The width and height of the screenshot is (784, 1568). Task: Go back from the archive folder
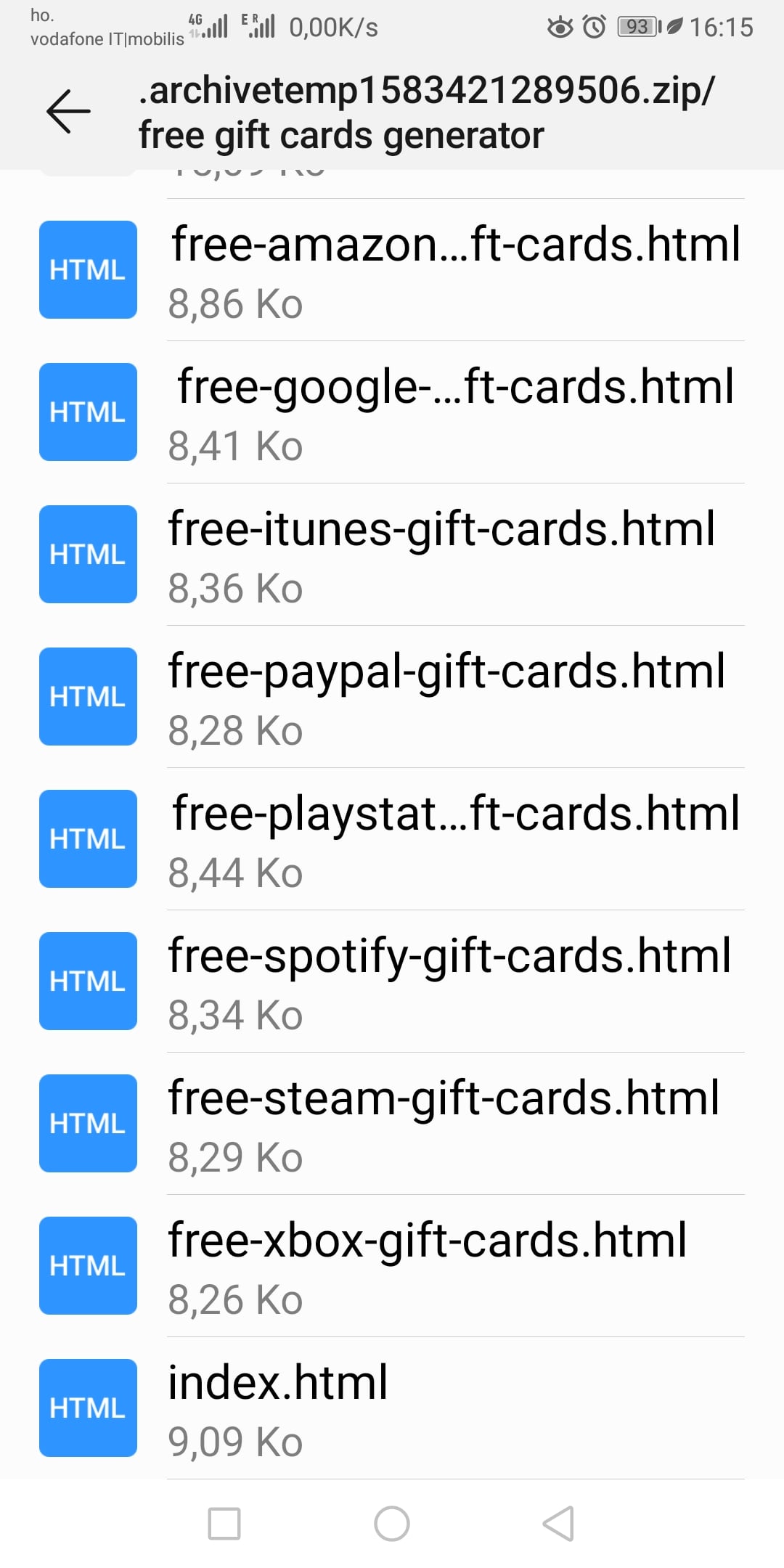68,112
